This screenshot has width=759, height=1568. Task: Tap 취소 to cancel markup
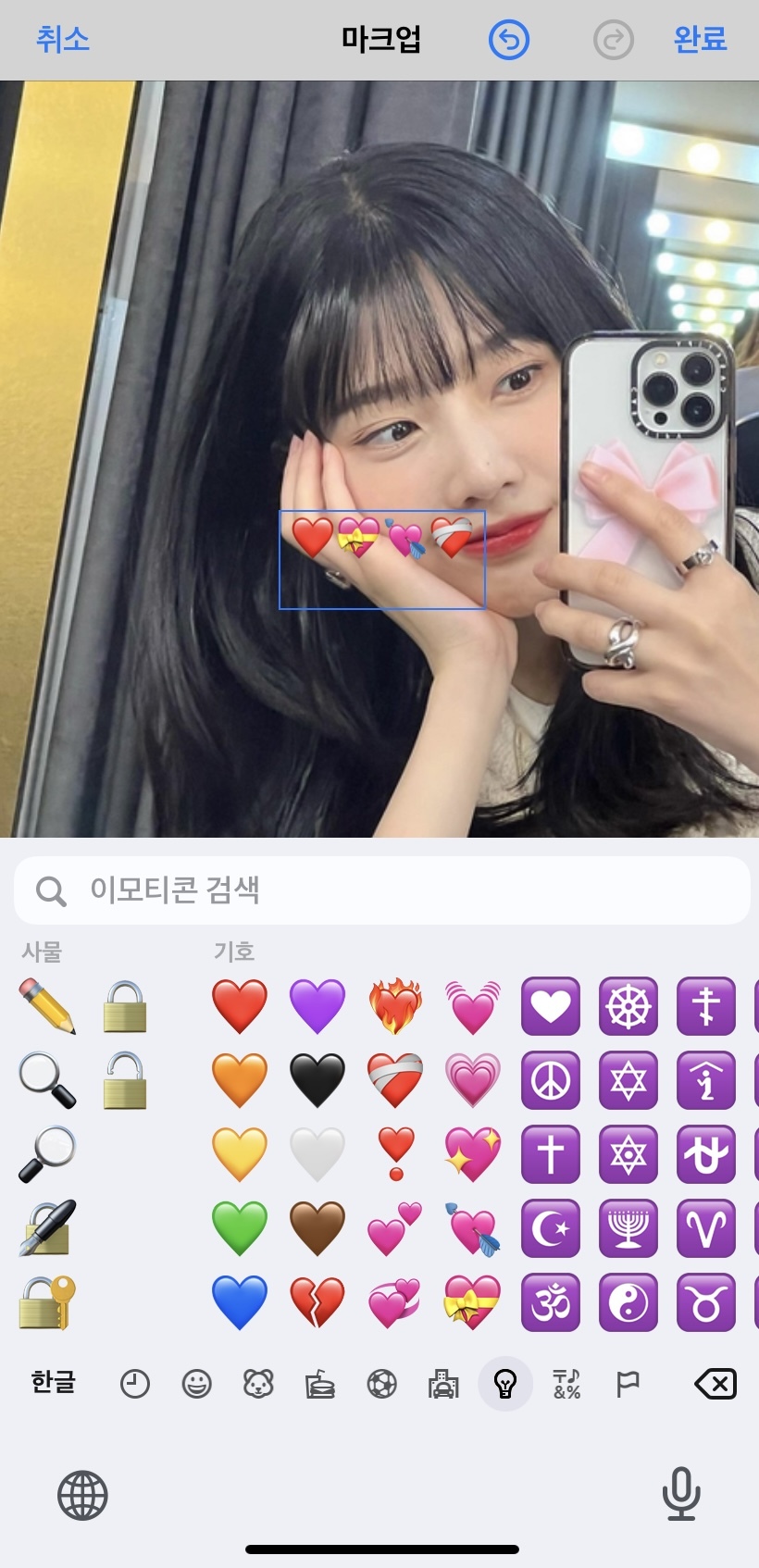pos(63,39)
